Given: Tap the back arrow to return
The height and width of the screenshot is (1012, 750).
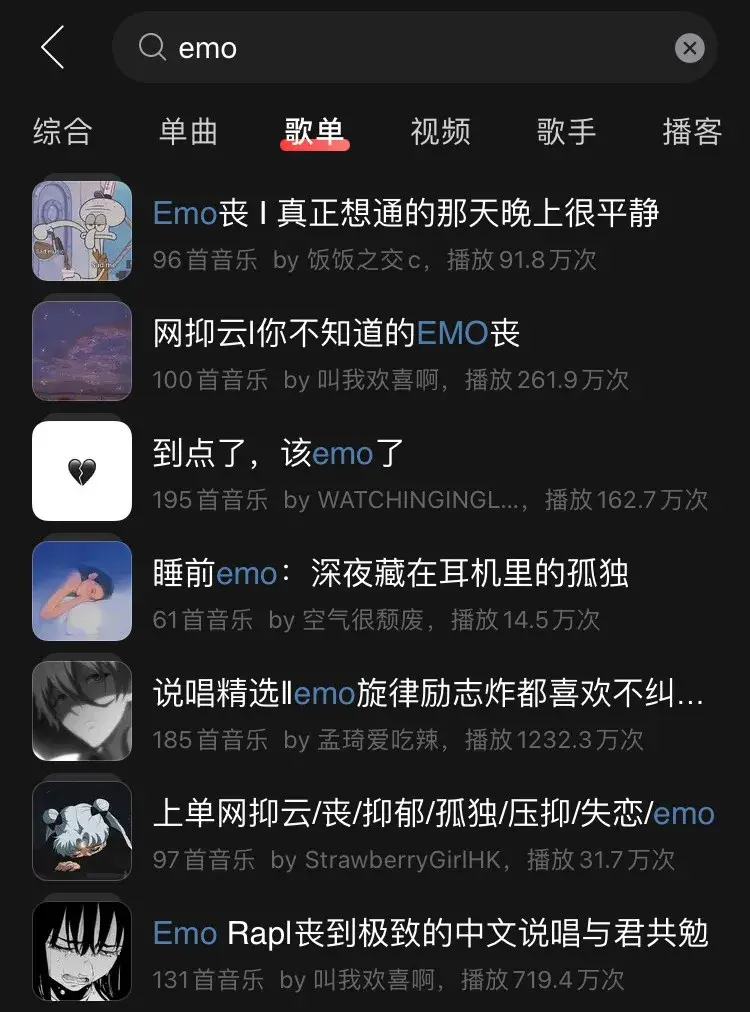Looking at the screenshot, I should pyautogui.click(x=52, y=47).
